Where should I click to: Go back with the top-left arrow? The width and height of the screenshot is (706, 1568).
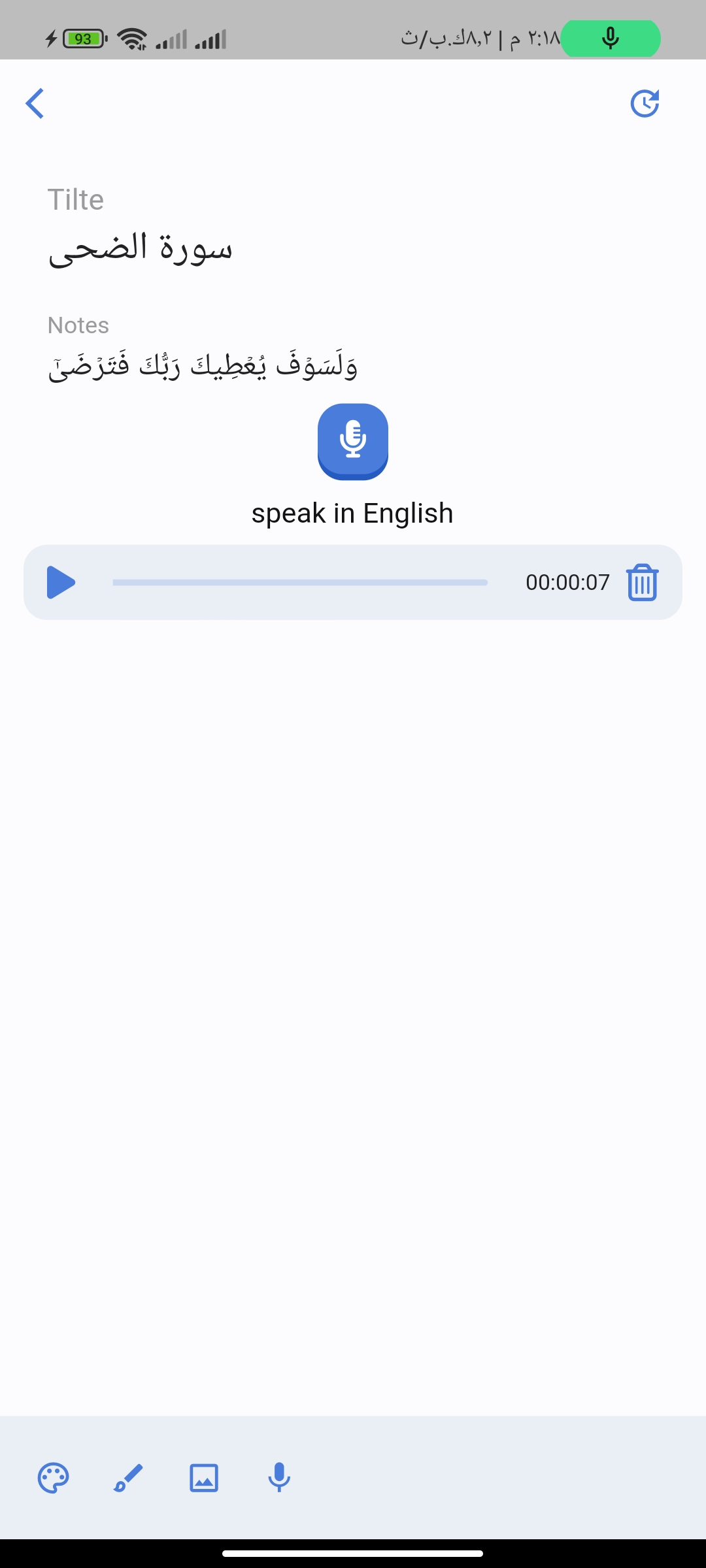pyautogui.click(x=35, y=103)
